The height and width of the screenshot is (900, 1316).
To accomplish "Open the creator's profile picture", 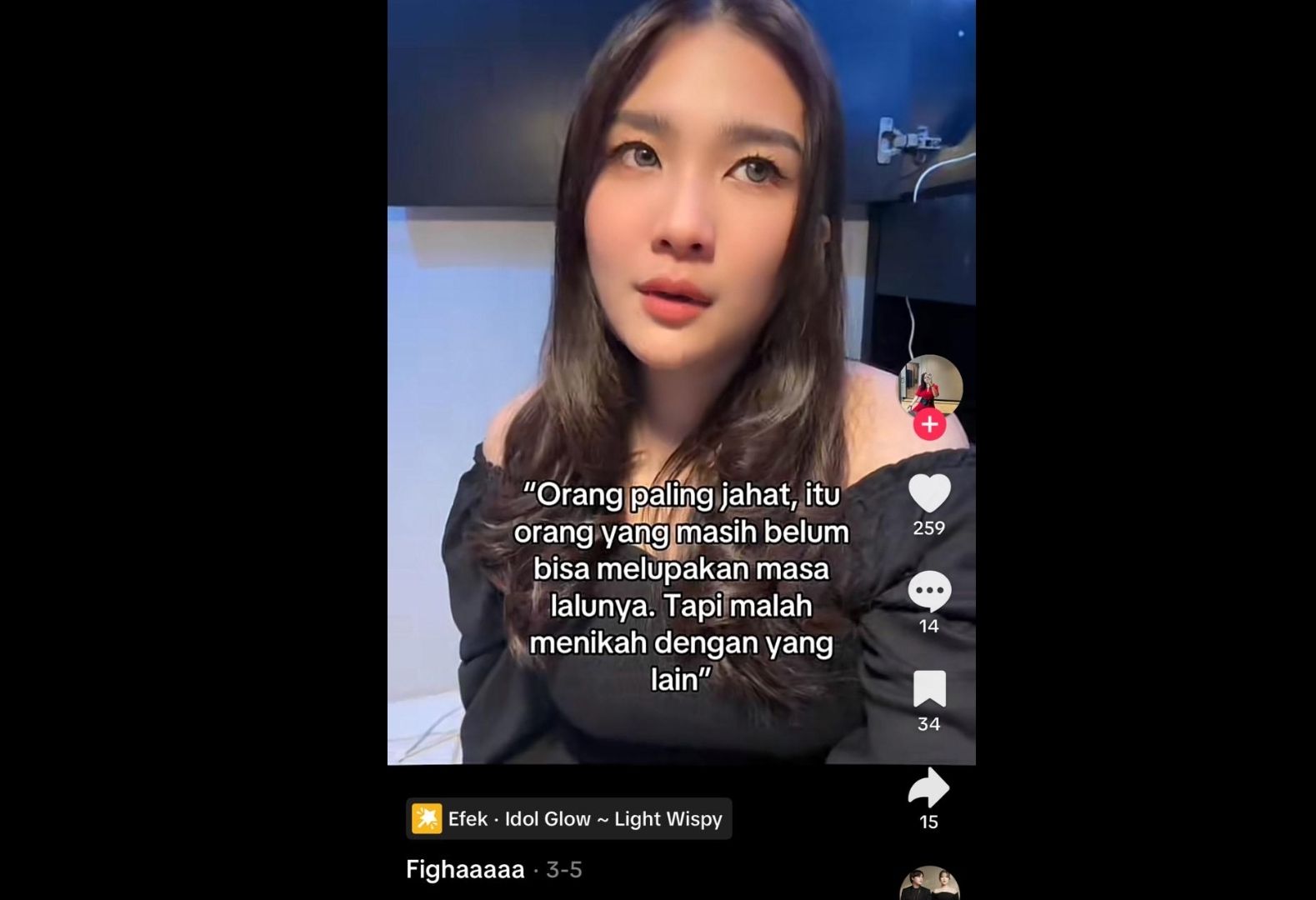I will (930, 385).
